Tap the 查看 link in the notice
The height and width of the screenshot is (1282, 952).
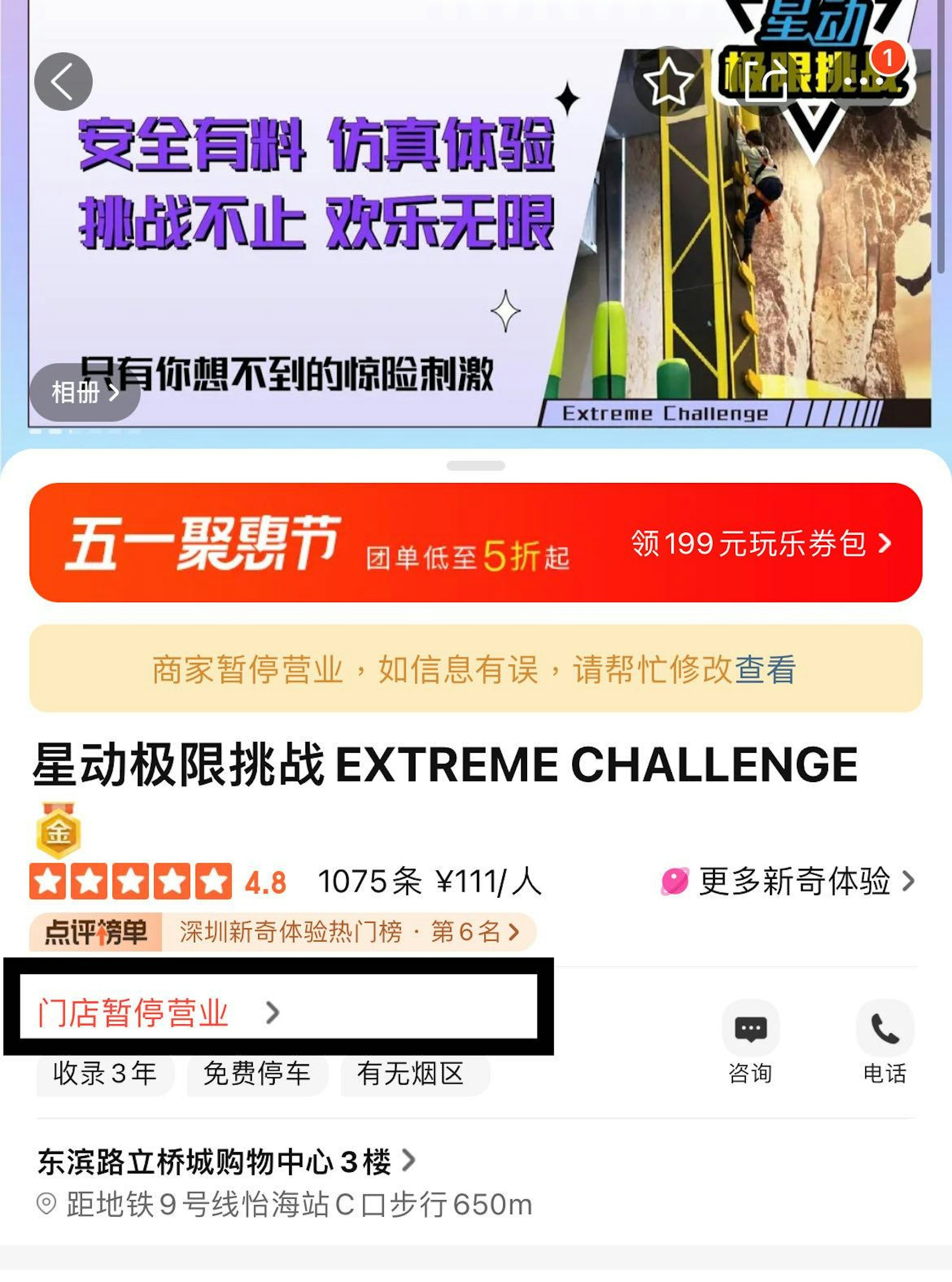[765, 669]
